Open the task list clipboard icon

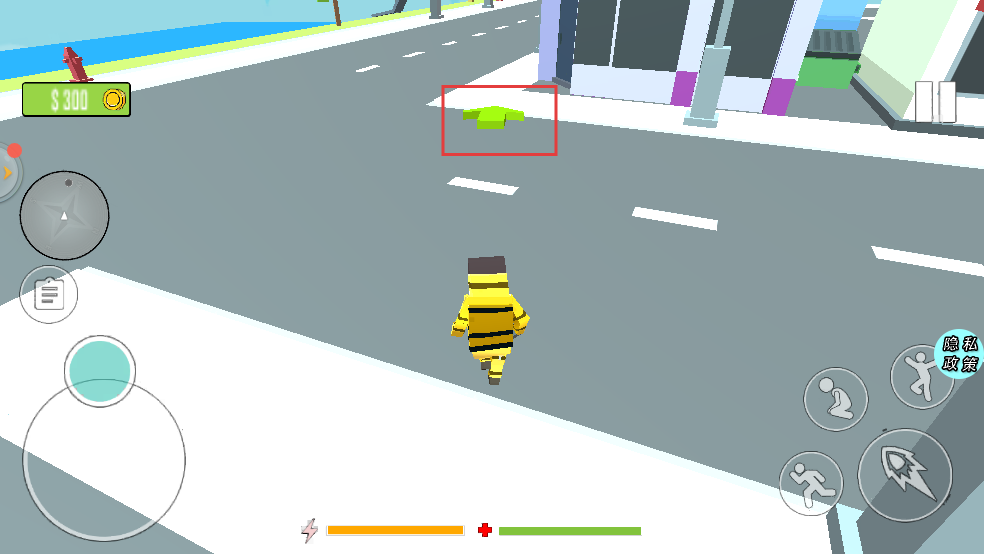[49, 295]
